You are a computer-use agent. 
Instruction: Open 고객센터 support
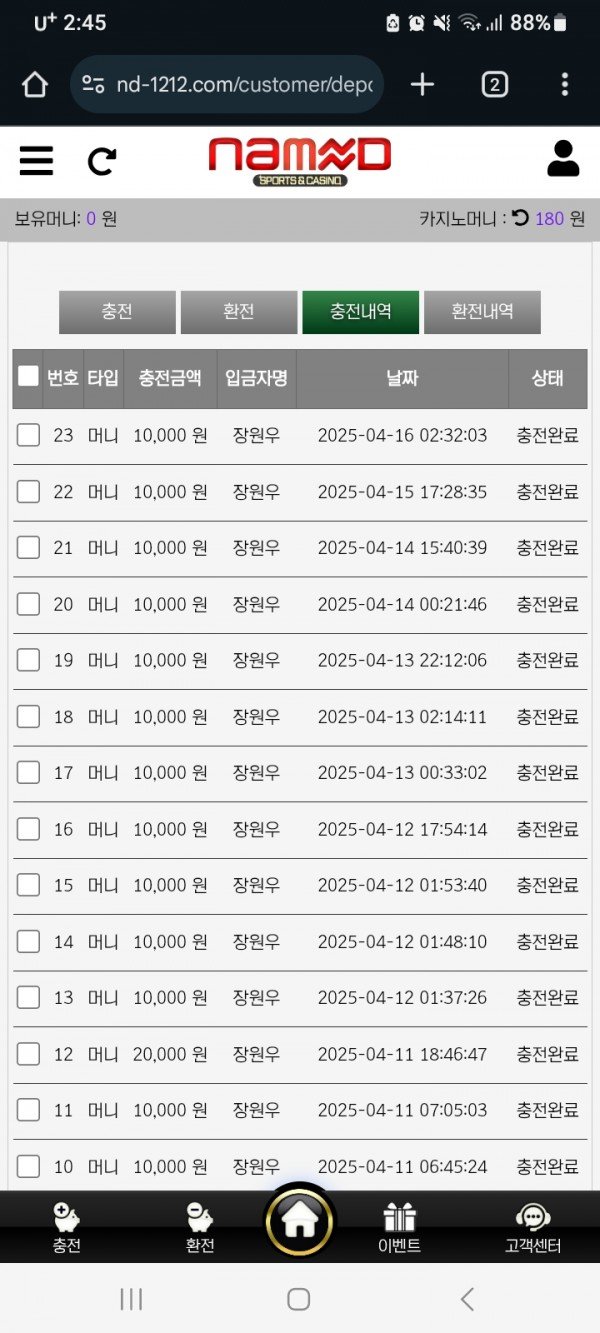point(533,1227)
